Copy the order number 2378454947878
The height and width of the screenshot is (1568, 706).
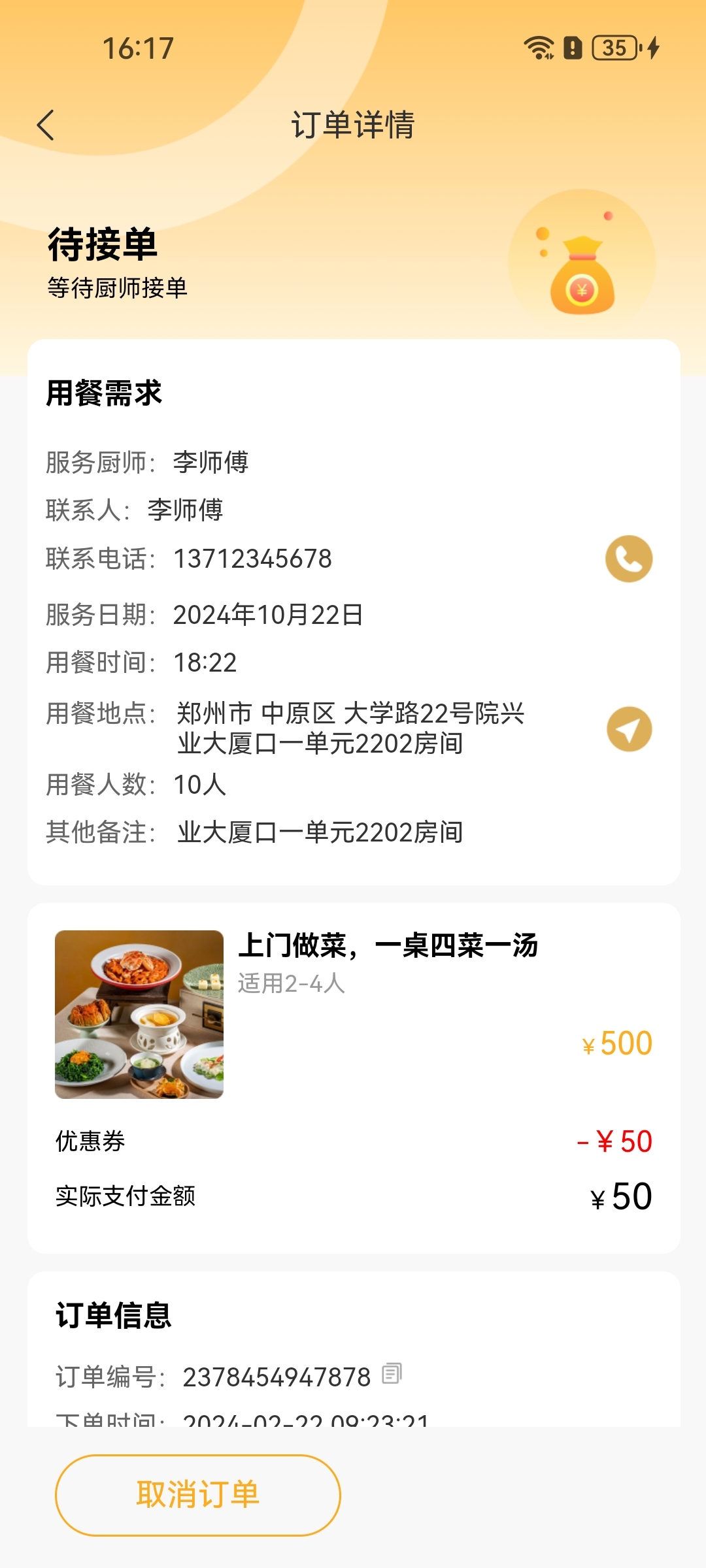coord(392,1373)
